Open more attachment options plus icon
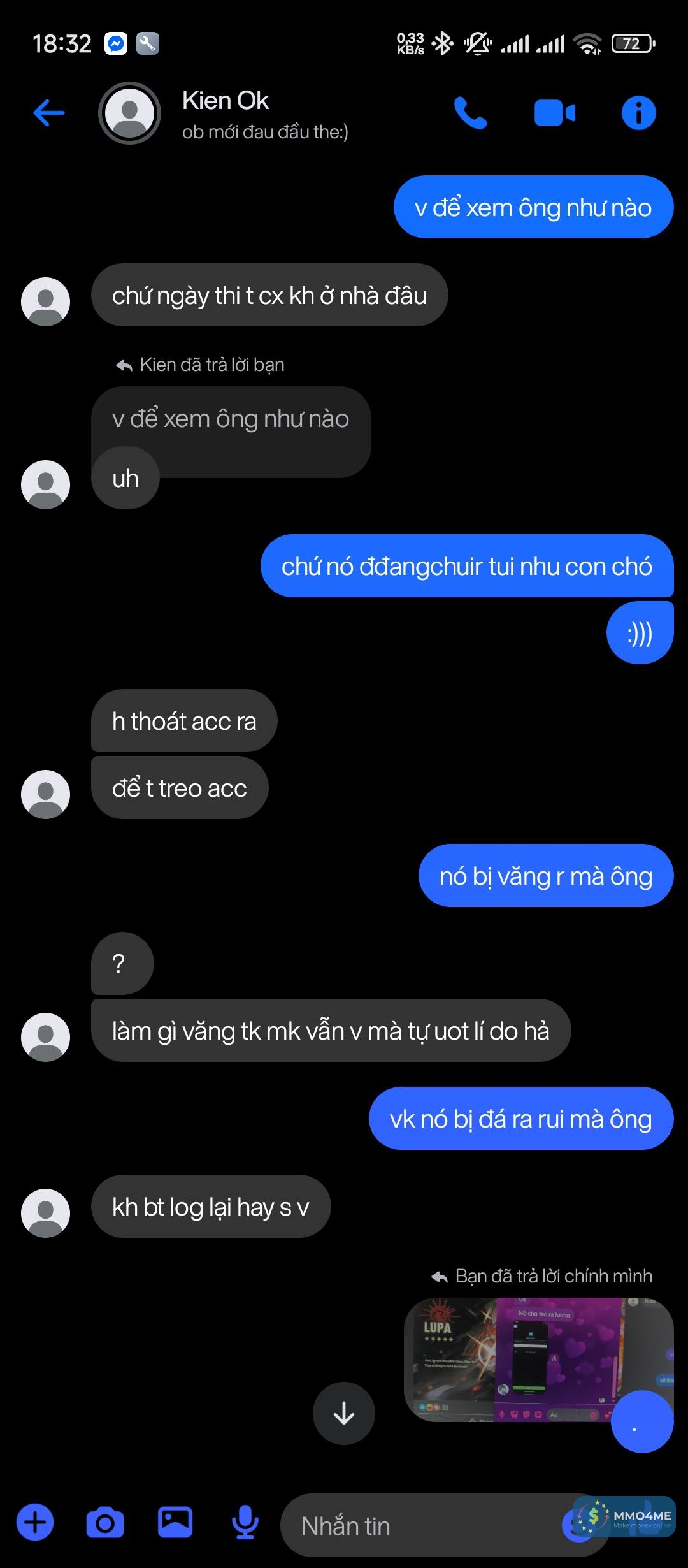 (x=35, y=1523)
